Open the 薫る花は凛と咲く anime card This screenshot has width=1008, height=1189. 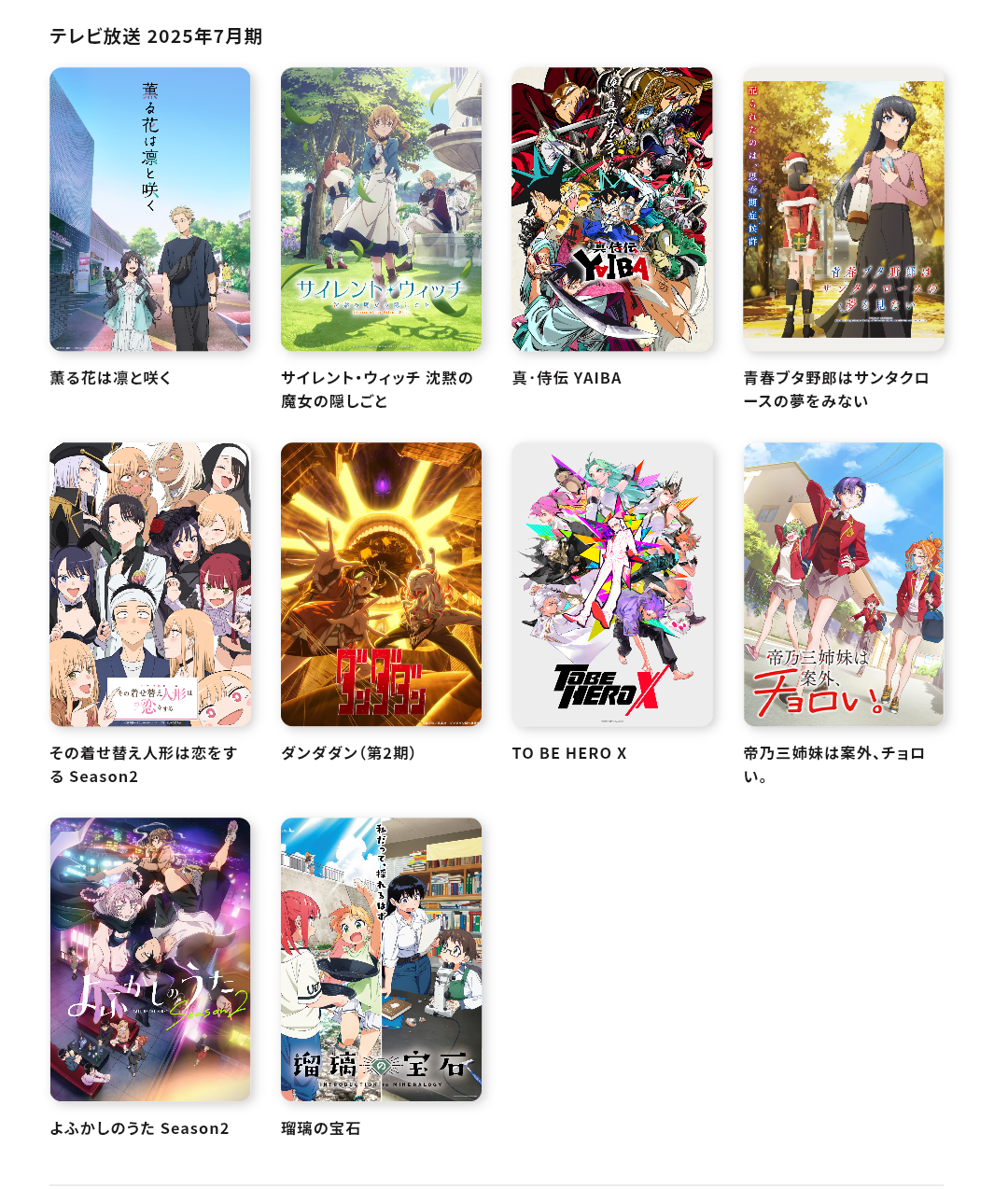pos(149,209)
